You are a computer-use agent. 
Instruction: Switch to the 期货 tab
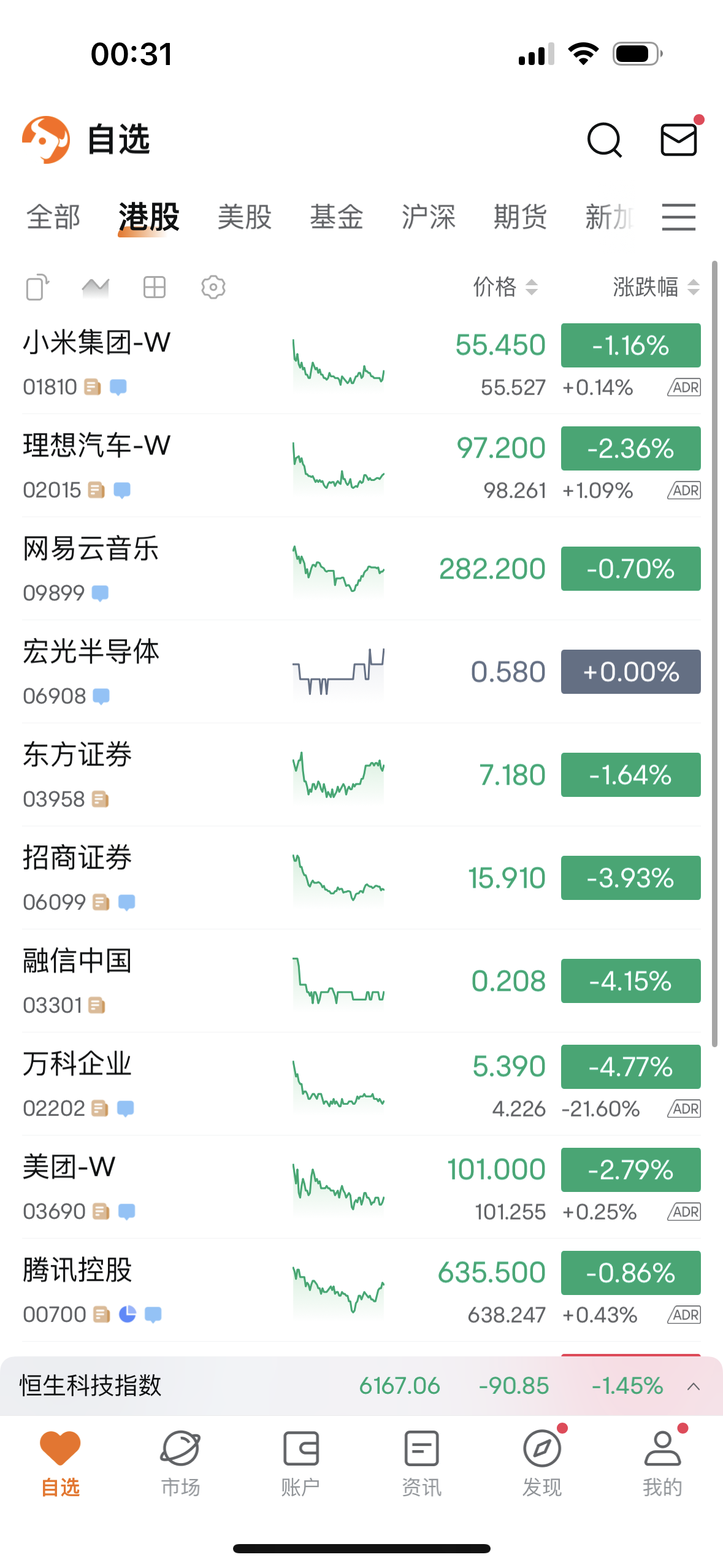[x=520, y=217]
